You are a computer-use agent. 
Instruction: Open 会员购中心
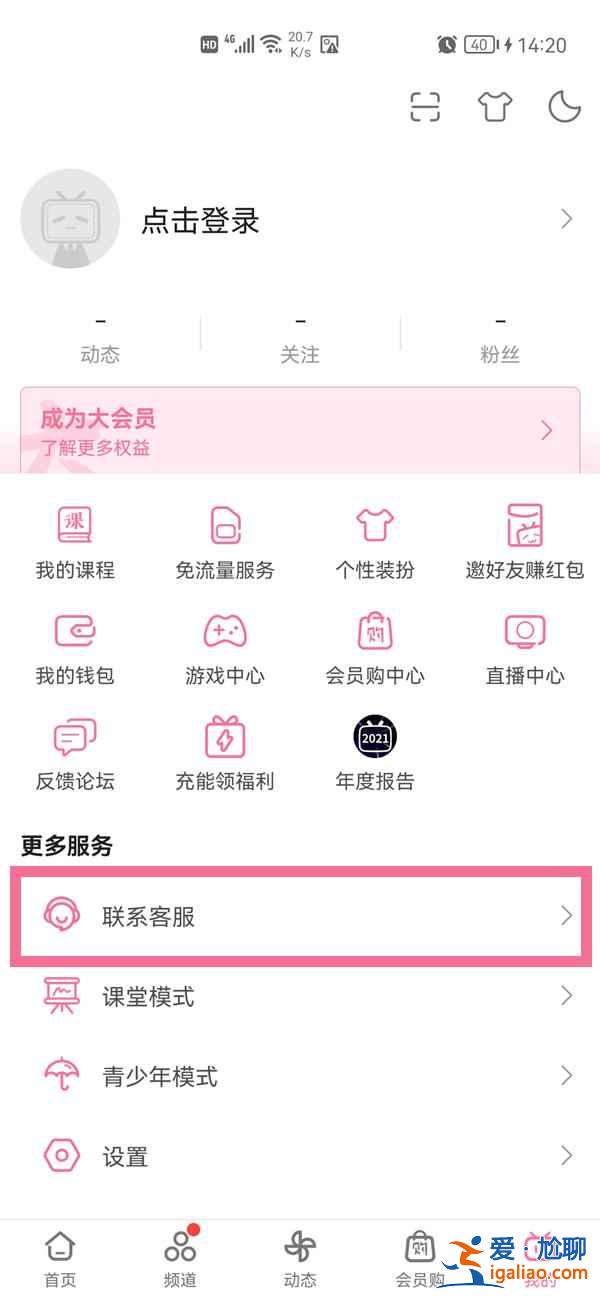point(375,648)
